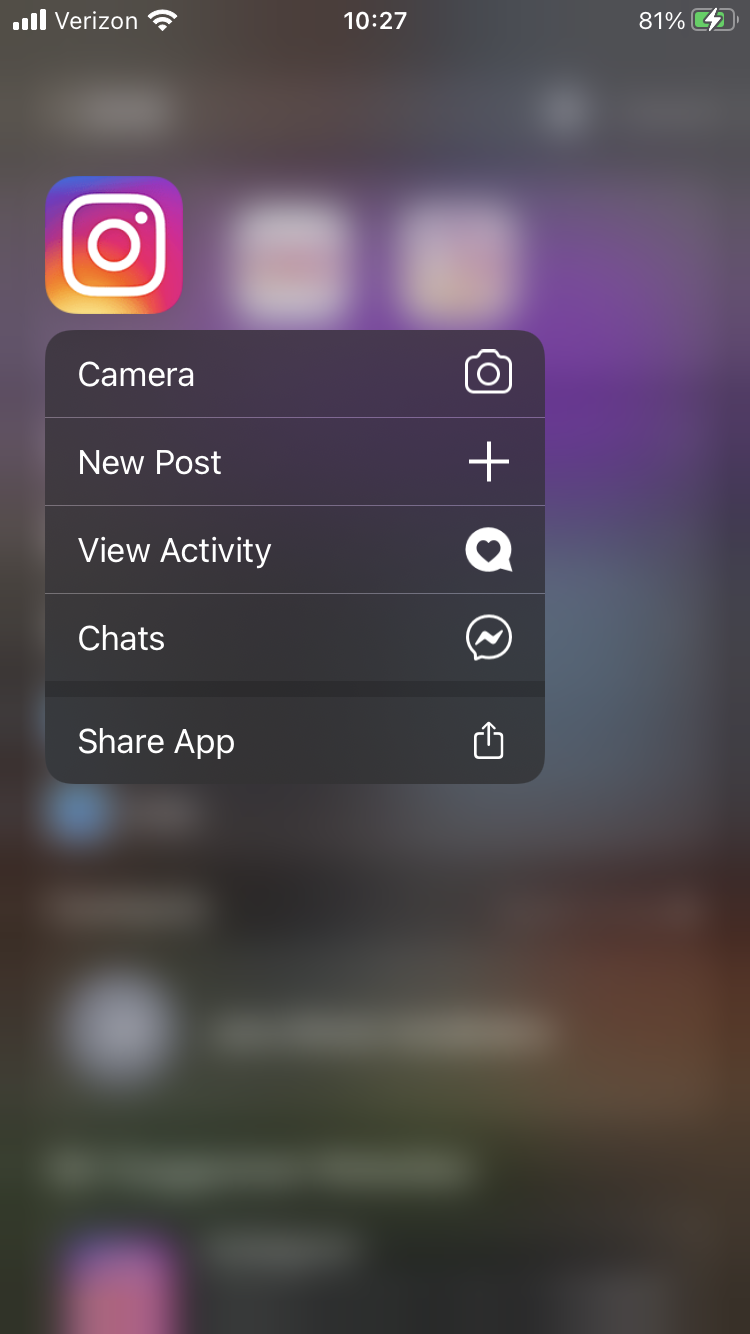Choose View Activity

(x=294, y=550)
